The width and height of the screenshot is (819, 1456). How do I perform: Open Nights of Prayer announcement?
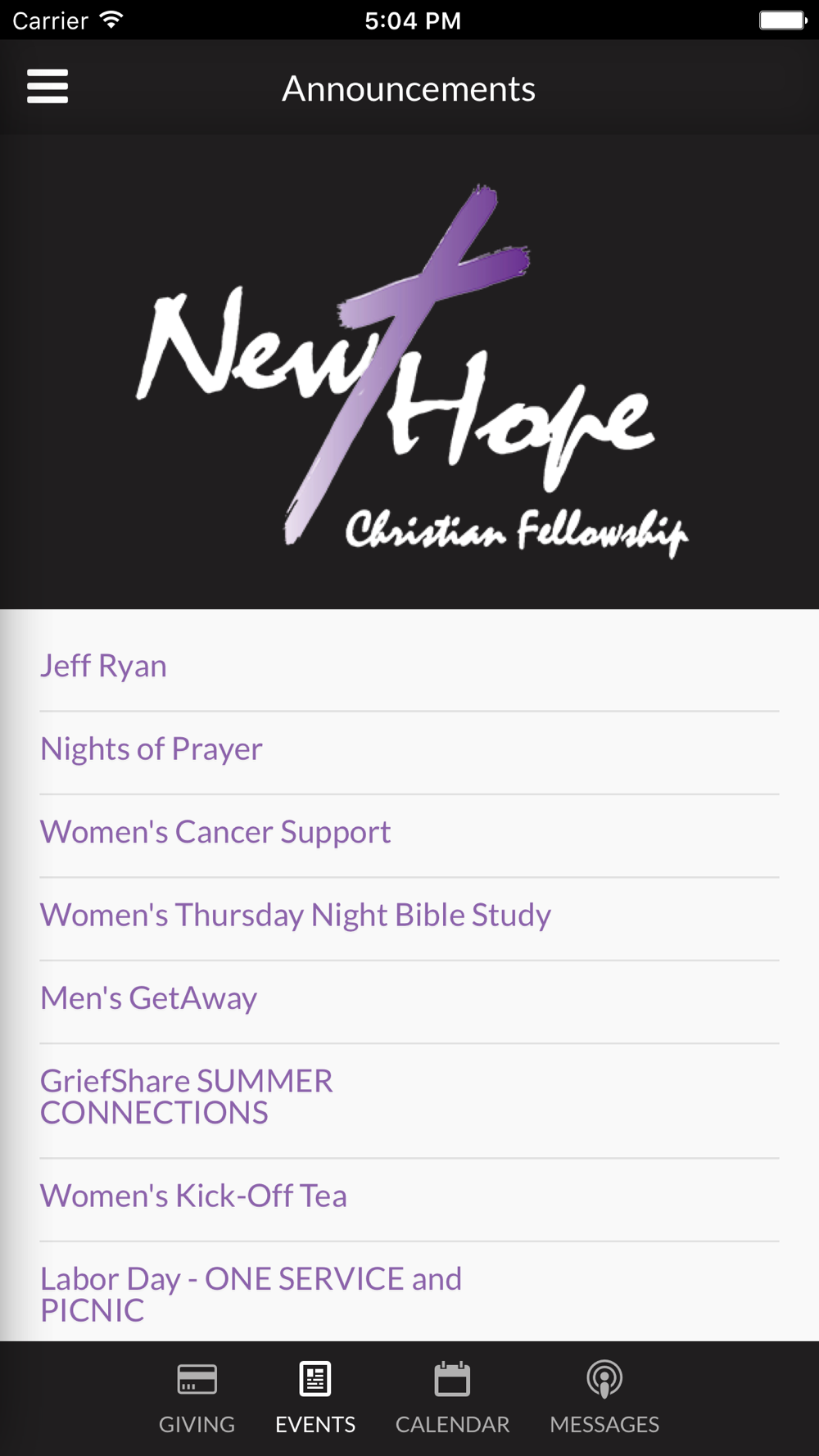409,751
